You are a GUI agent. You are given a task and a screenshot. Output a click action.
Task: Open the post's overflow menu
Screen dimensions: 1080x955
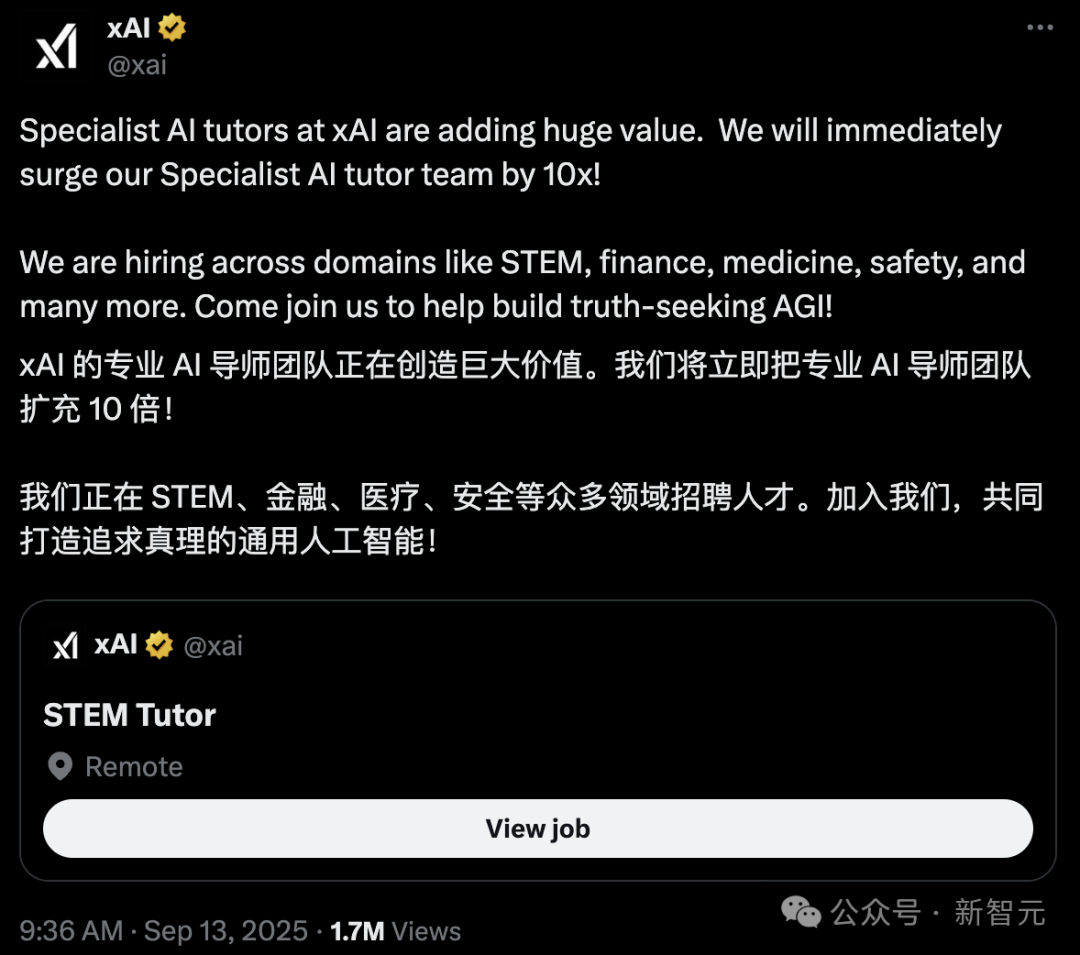click(x=1040, y=28)
